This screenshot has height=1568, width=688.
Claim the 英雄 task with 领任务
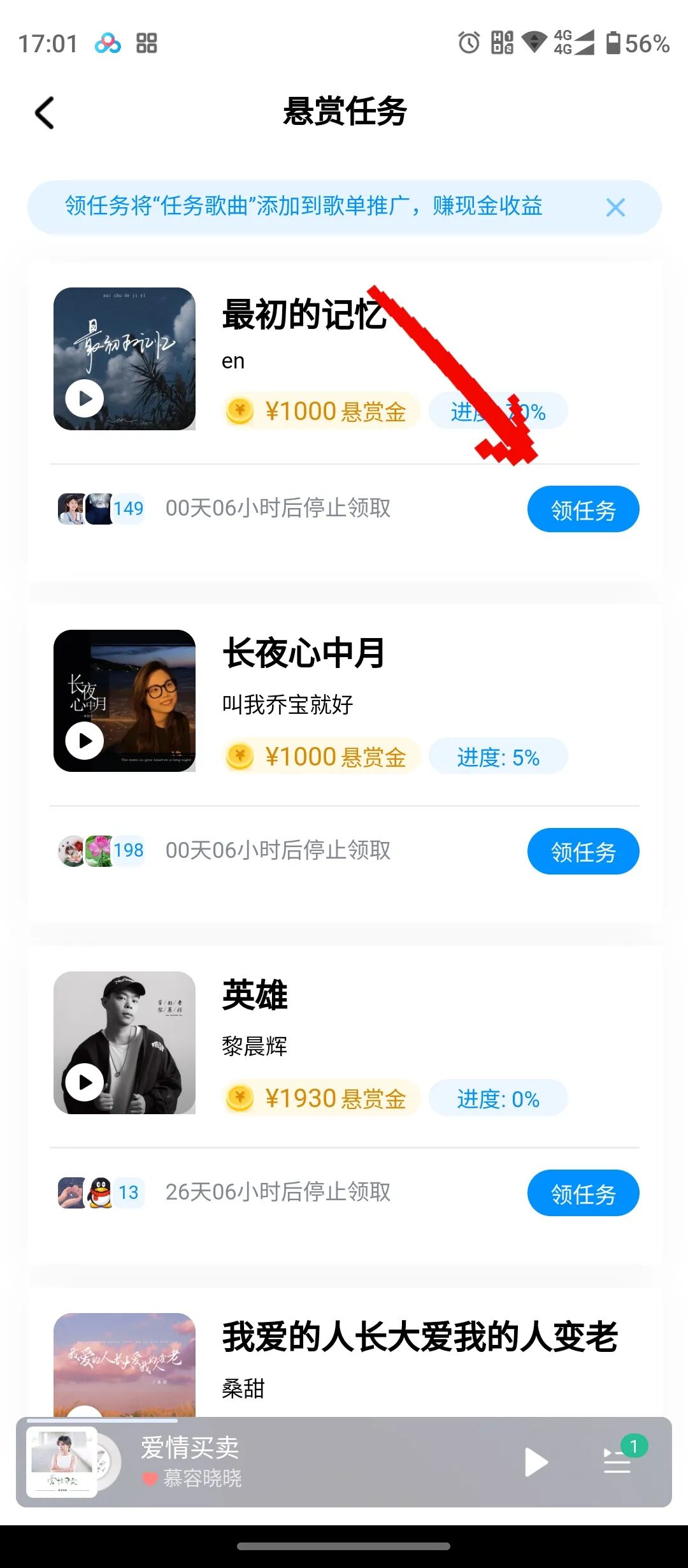(582, 1193)
